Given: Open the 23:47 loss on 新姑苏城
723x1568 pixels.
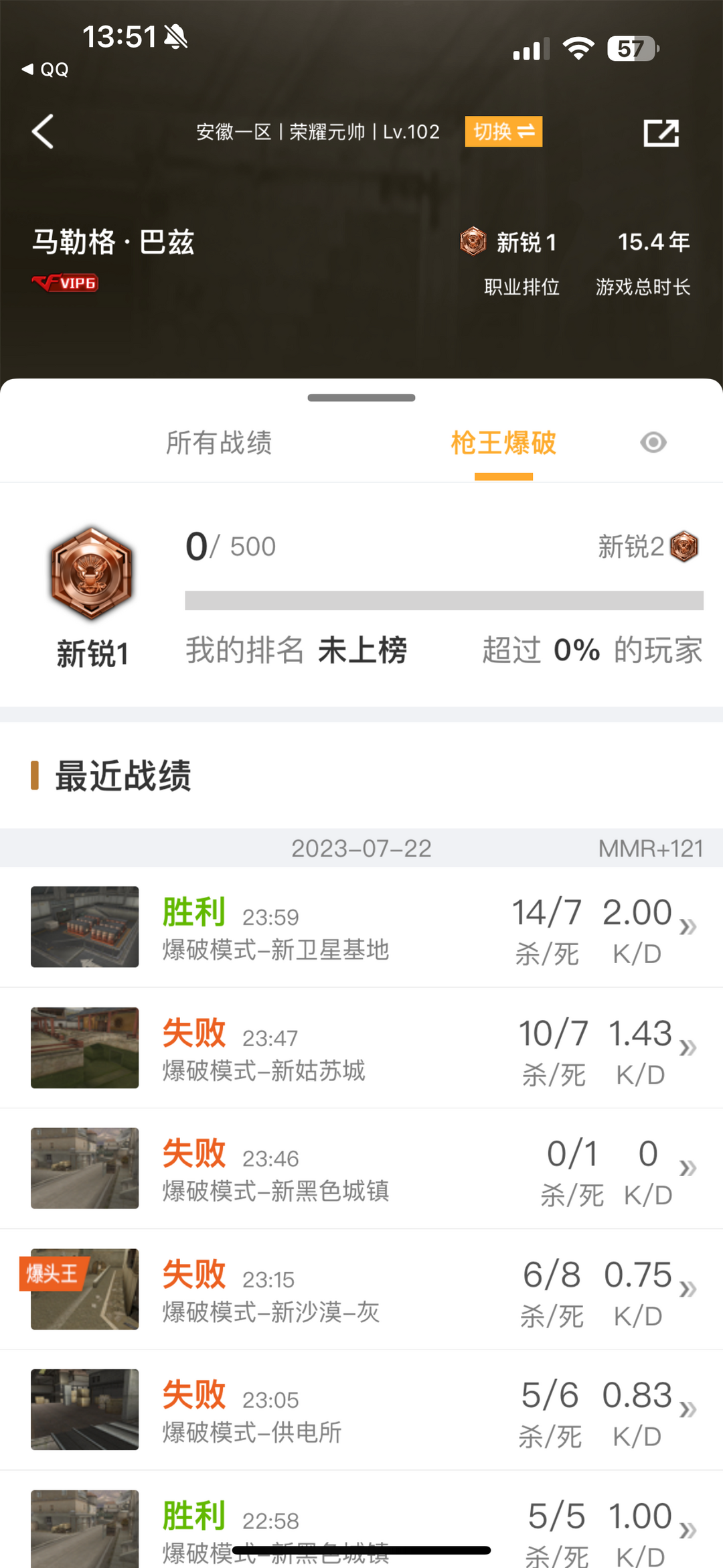Looking at the screenshot, I should coord(361,1048).
